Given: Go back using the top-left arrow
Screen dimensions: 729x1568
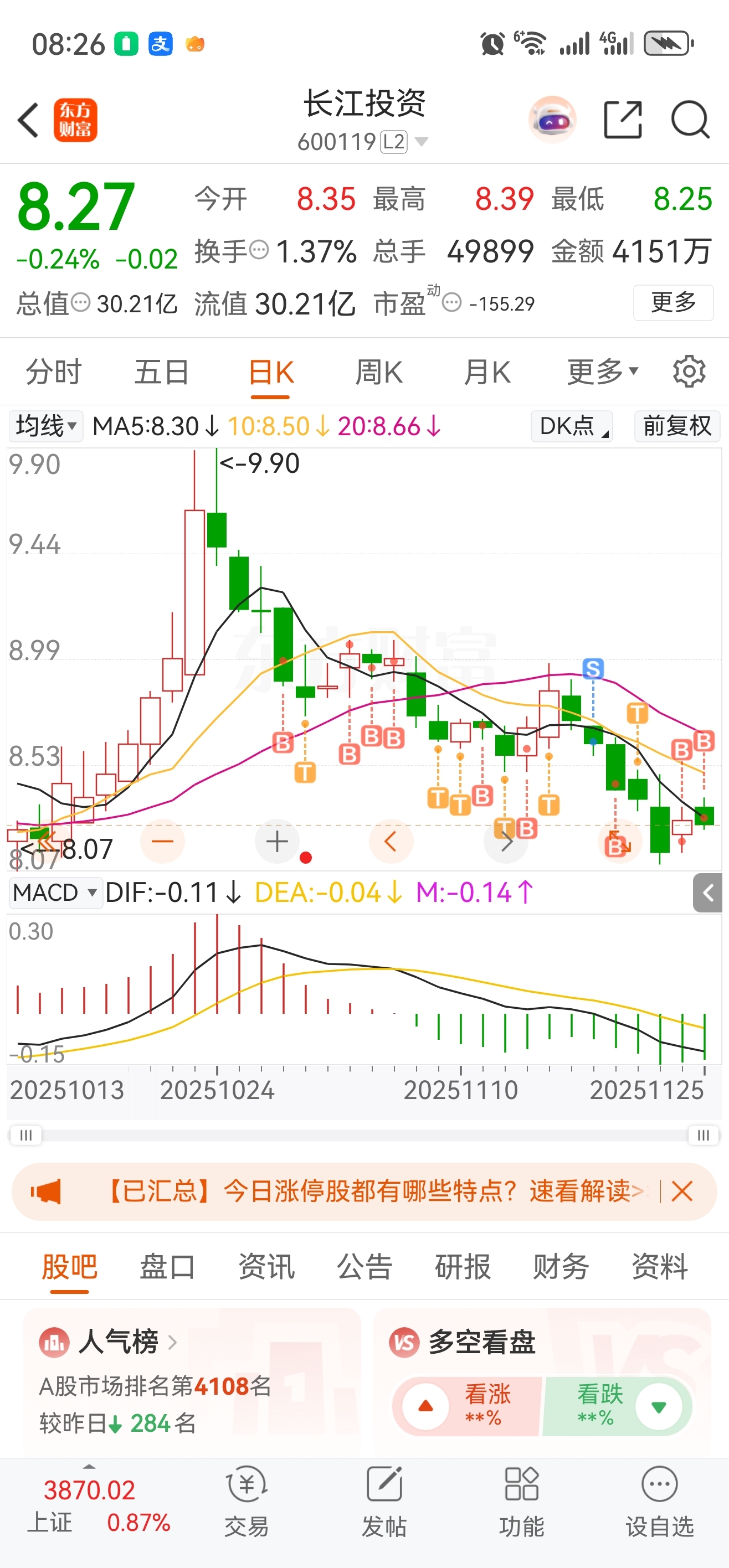Looking at the screenshot, I should coord(28,120).
